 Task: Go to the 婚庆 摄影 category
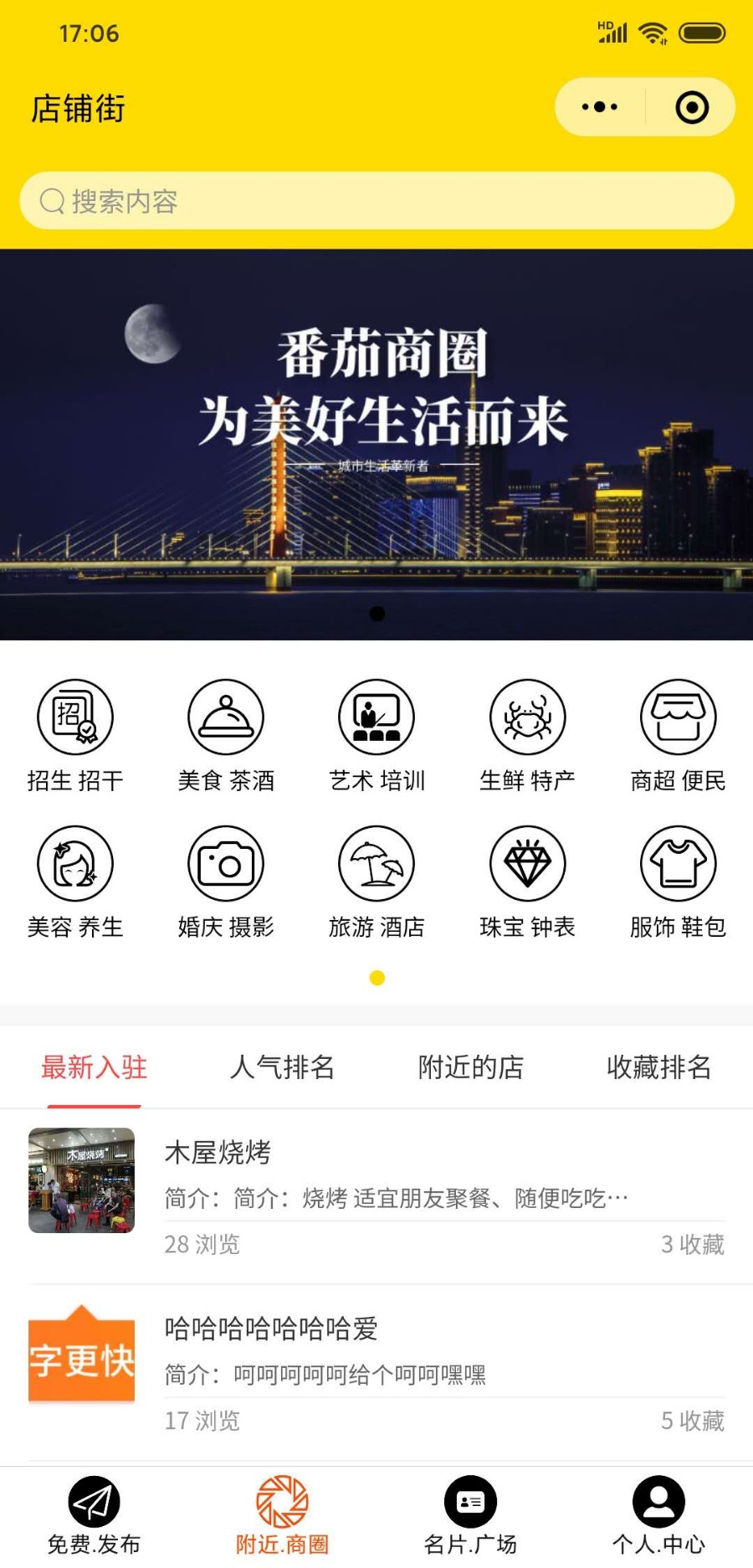(226, 881)
